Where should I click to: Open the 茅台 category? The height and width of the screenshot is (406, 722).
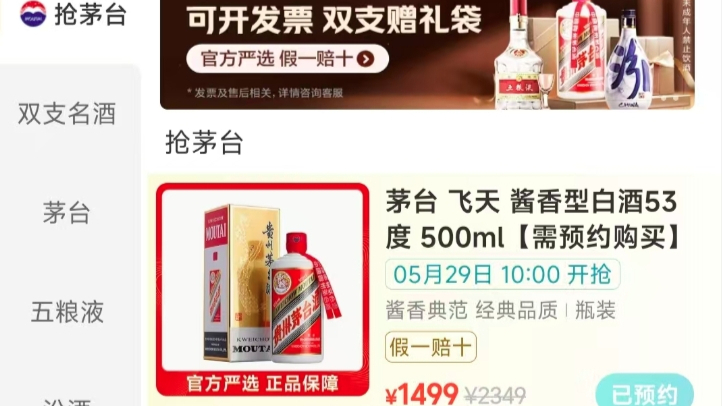click(x=67, y=213)
